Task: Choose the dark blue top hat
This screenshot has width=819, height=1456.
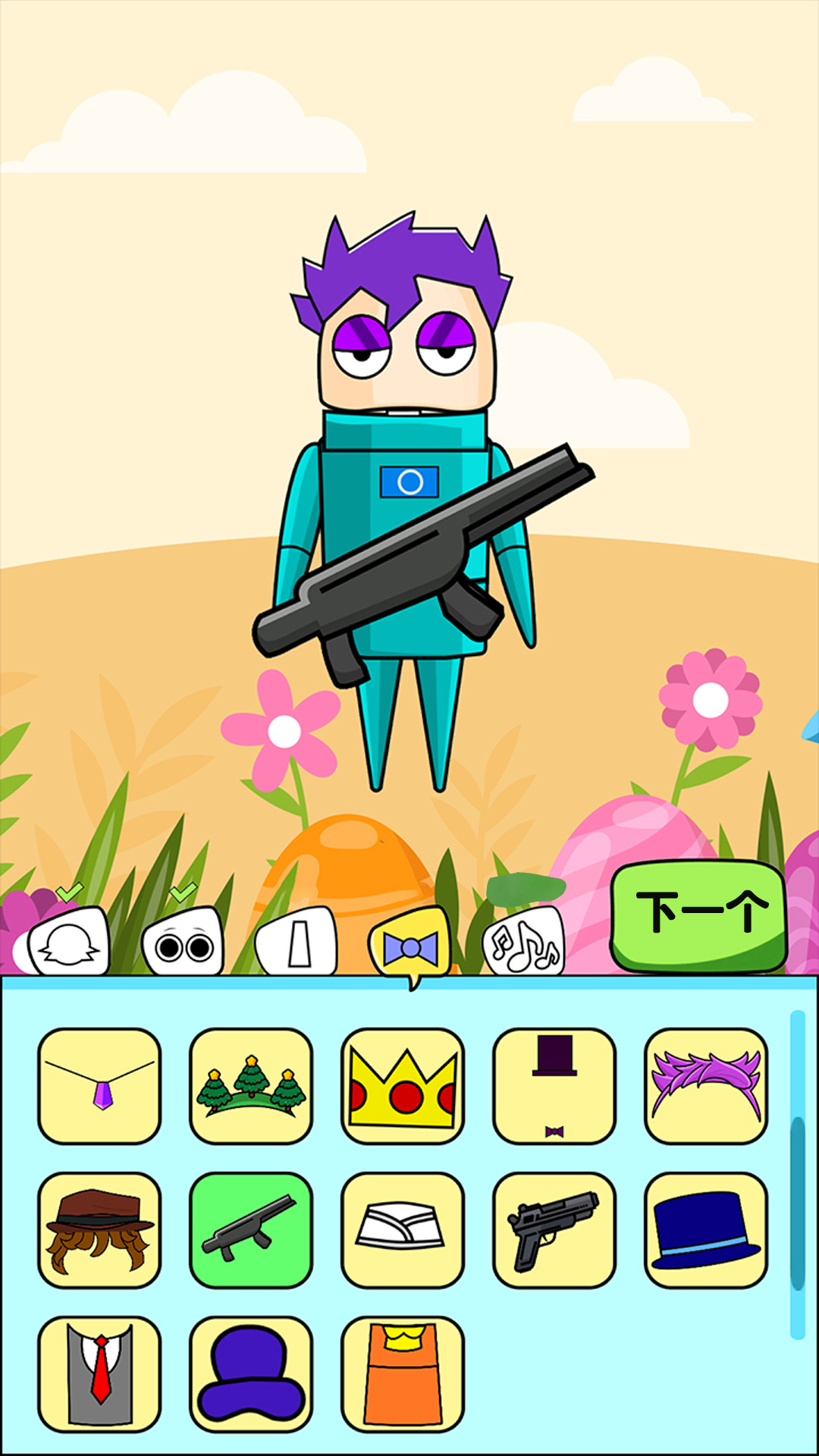Action: coord(706,1230)
